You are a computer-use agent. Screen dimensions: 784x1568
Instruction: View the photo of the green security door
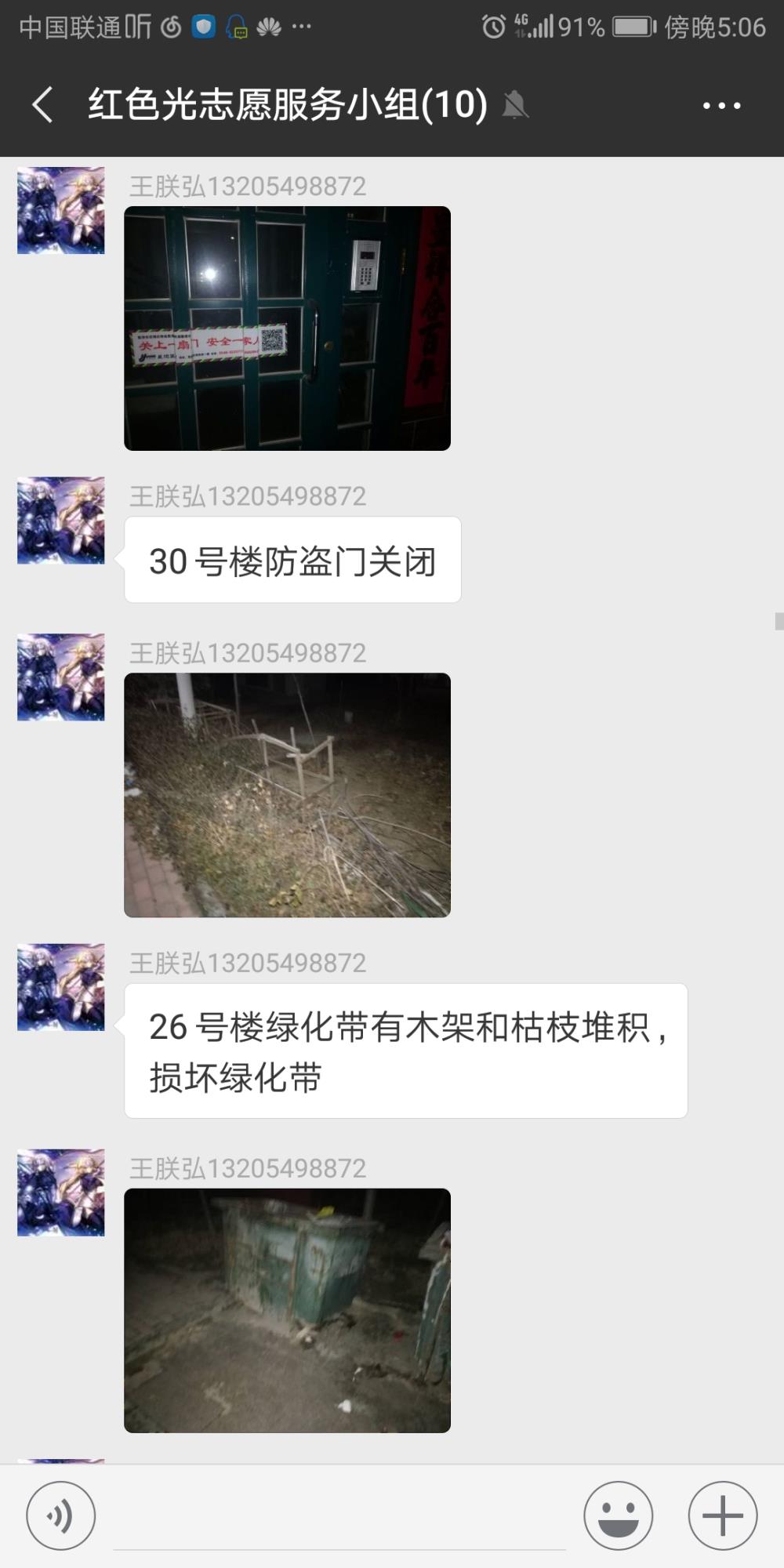click(287, 328)
